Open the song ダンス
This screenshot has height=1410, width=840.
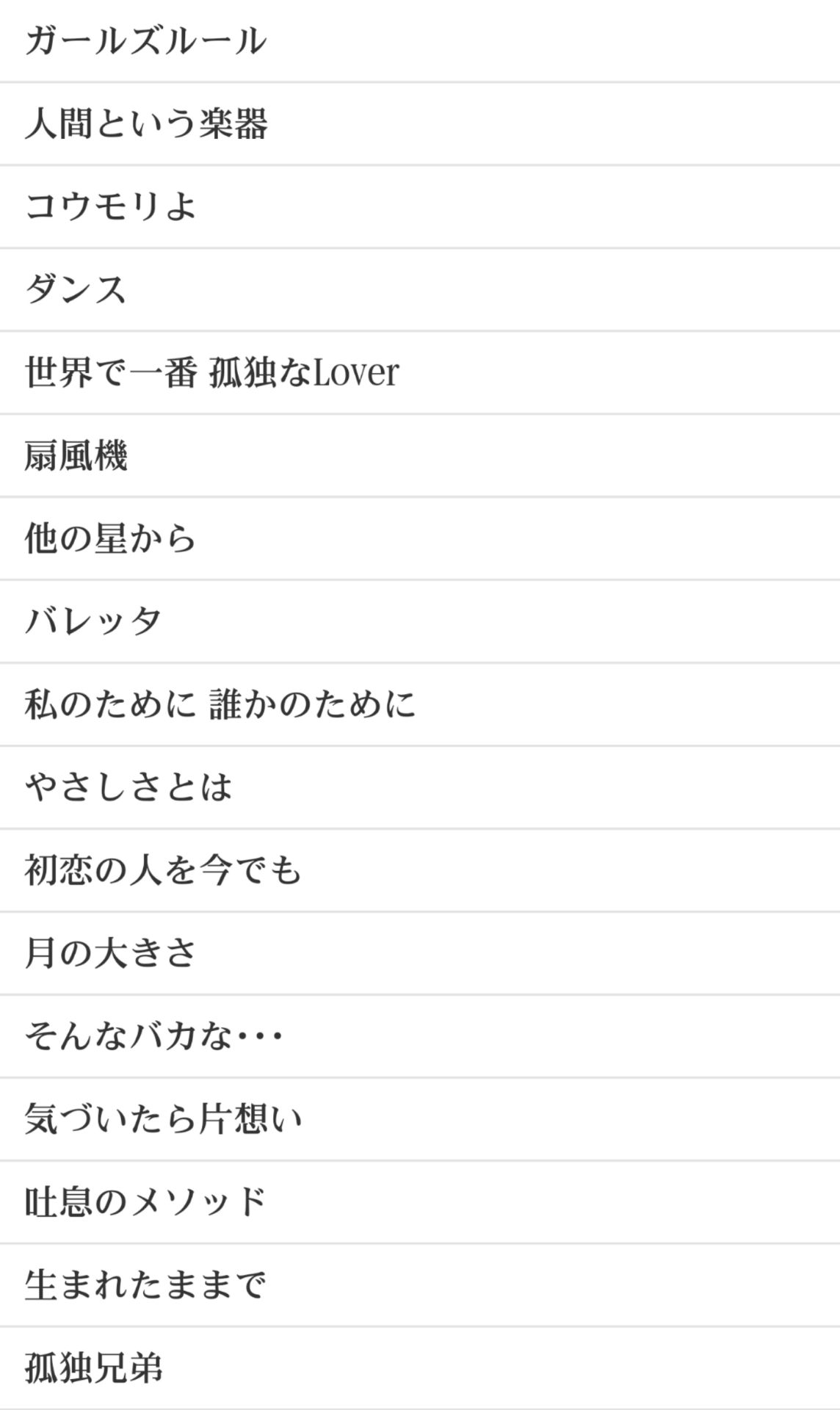pos(76,289)
